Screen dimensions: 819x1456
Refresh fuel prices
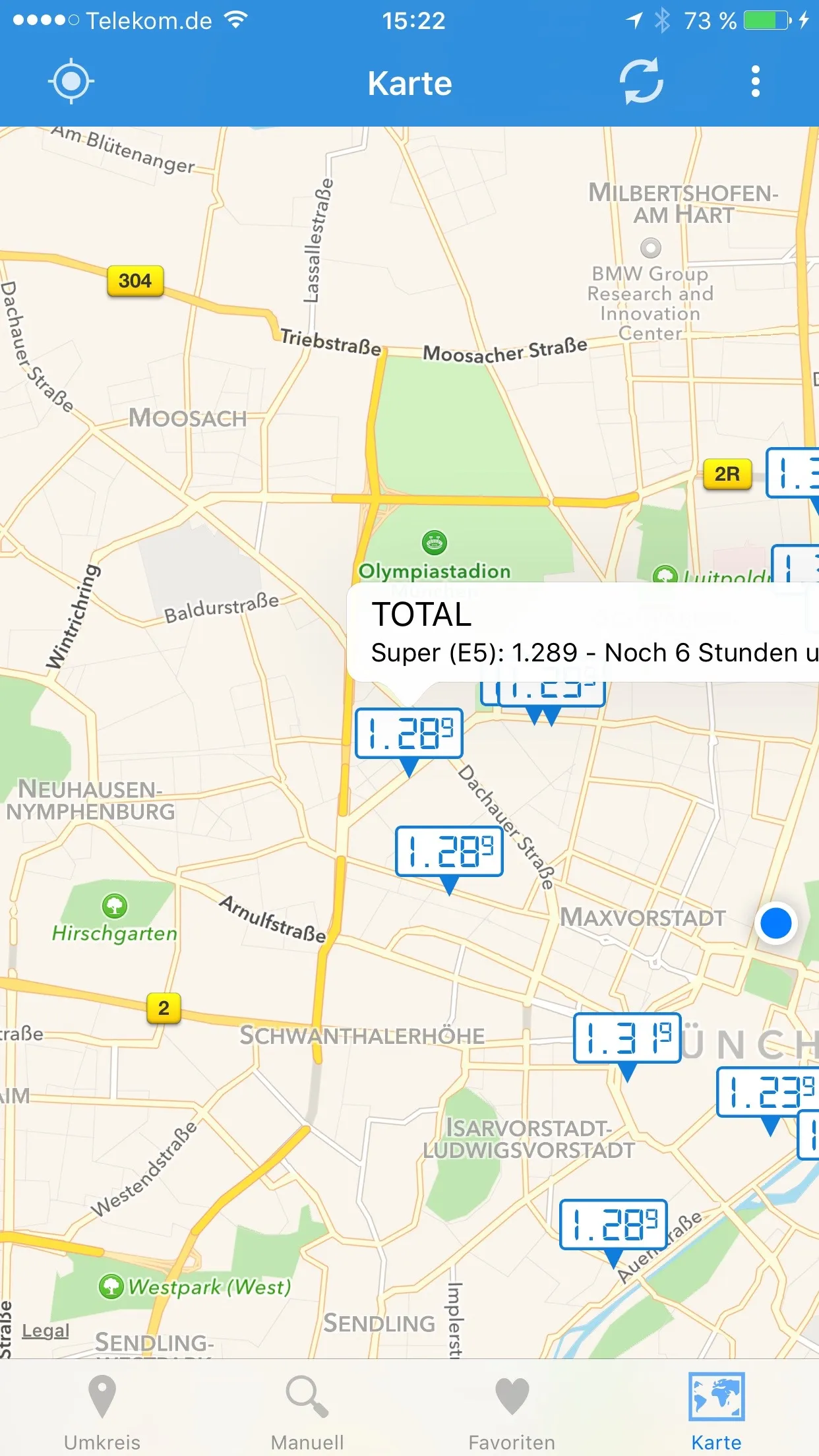click(641, 82)
